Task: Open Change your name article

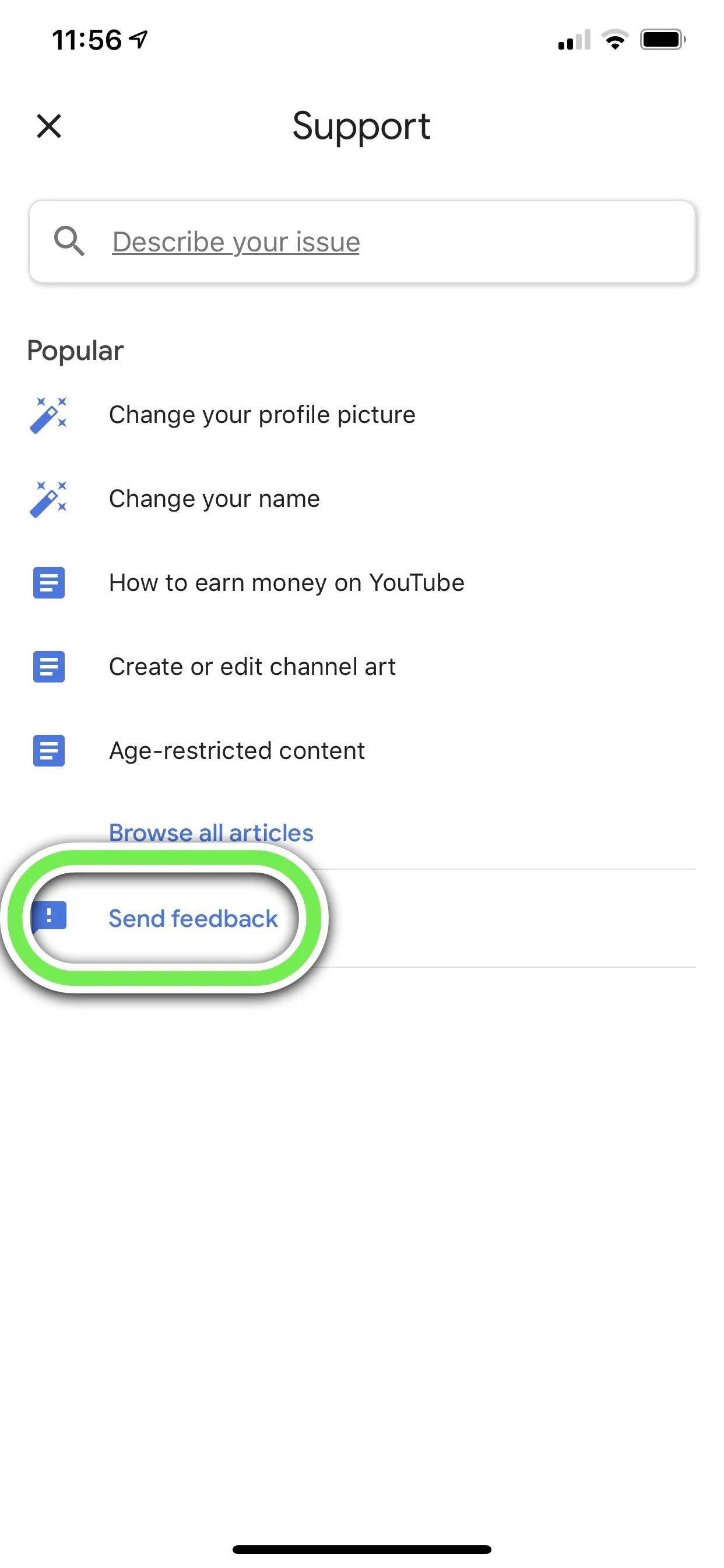Action: click(x=214, y=499)
